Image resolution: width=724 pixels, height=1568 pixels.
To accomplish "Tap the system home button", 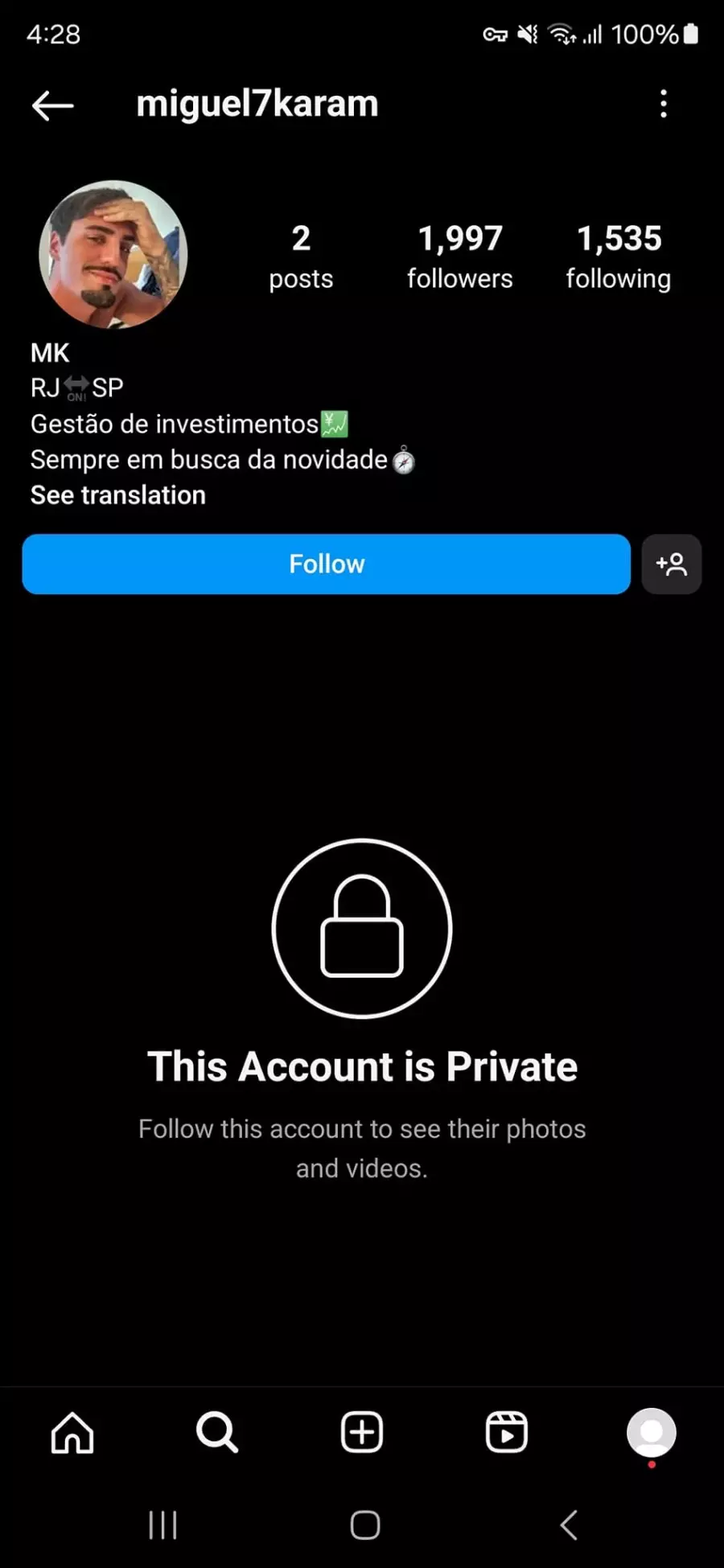I will (365, 1525).
